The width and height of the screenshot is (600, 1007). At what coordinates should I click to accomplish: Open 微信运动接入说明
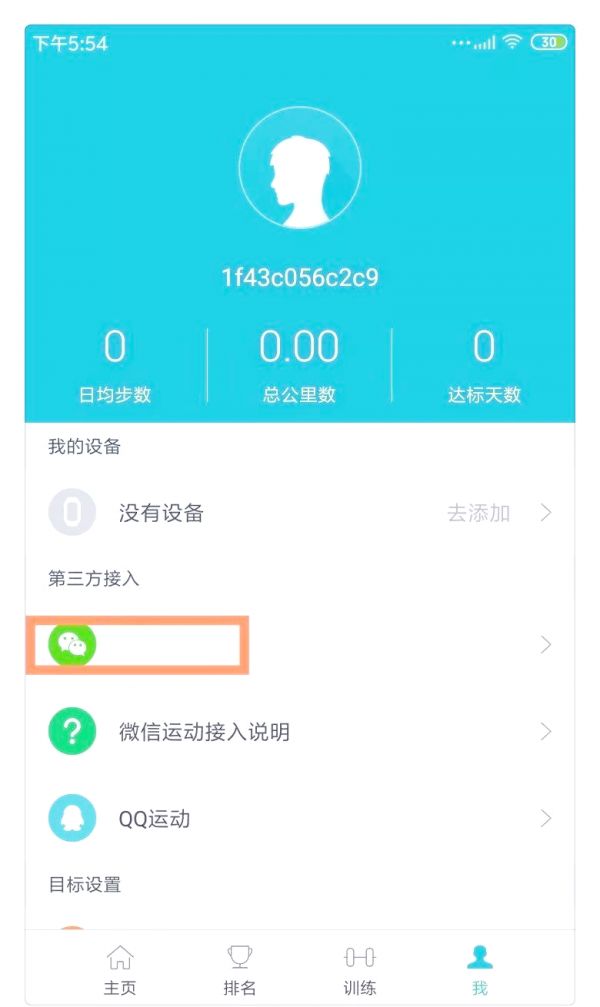300,732
